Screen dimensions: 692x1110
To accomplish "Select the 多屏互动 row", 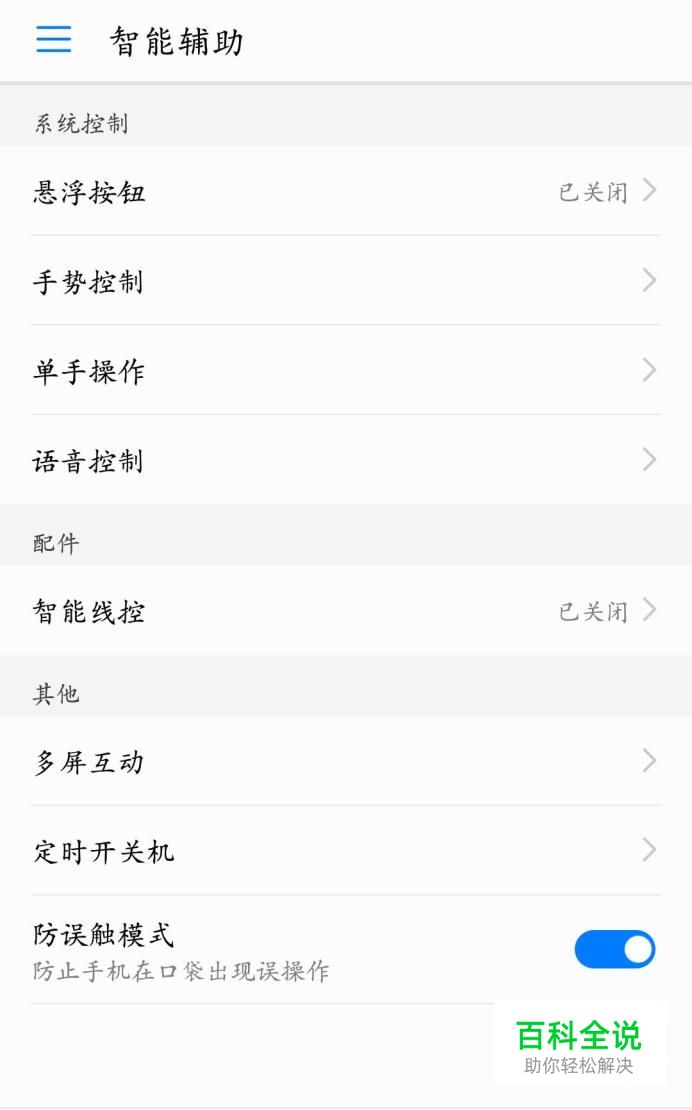I will (345, 762).
